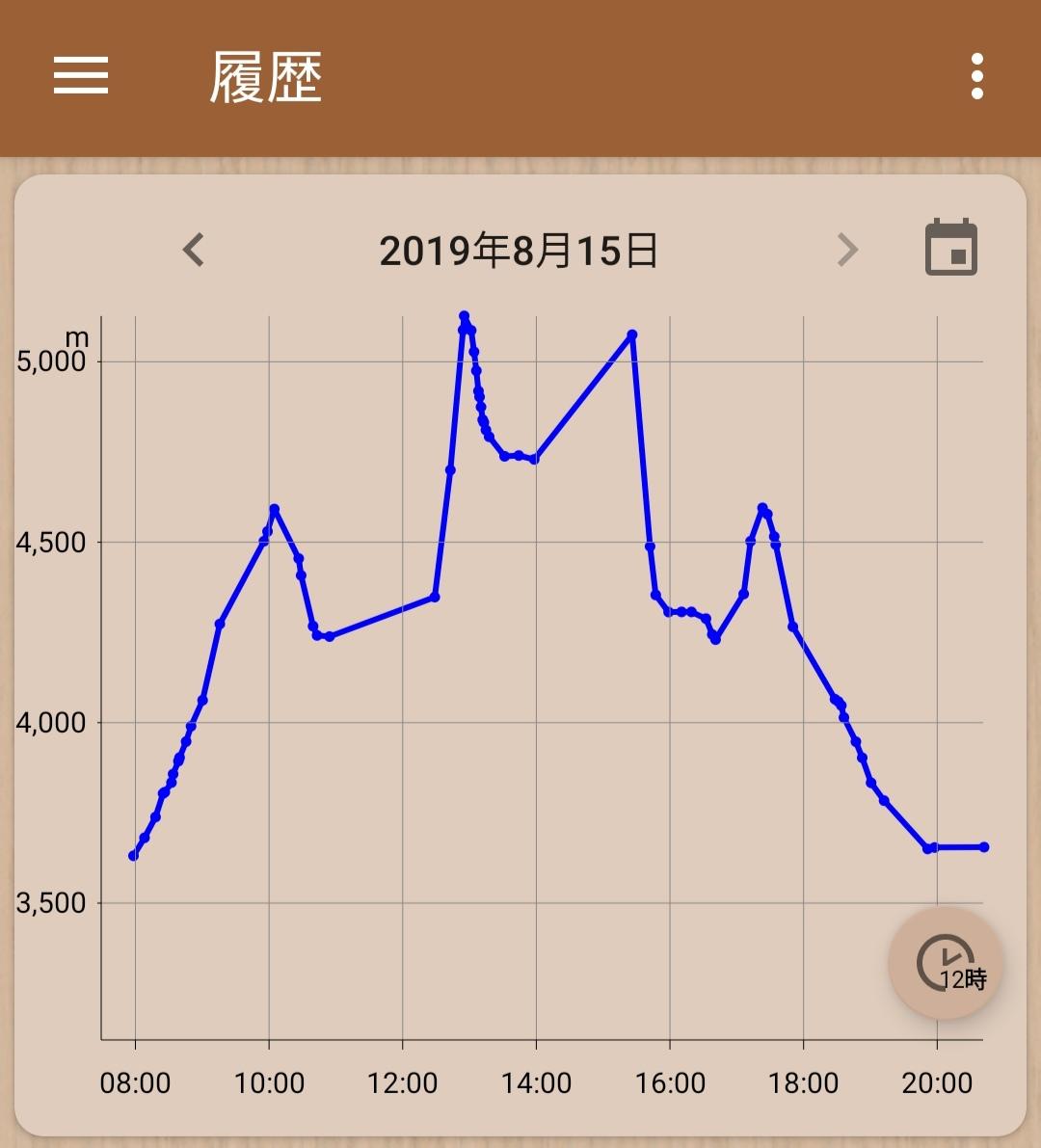
Task: Tap the 12時 time range button
Action: [946, 963]
